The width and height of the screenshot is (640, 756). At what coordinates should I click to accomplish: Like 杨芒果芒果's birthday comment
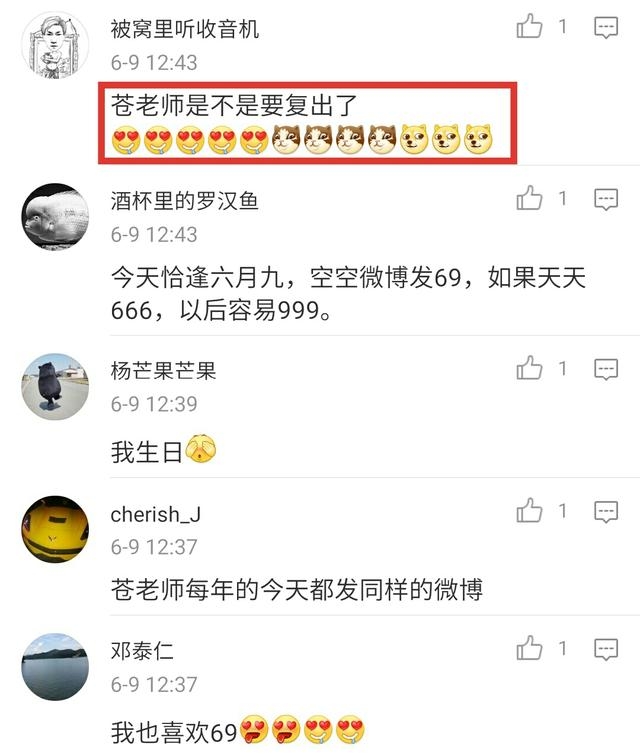(530, 369)
